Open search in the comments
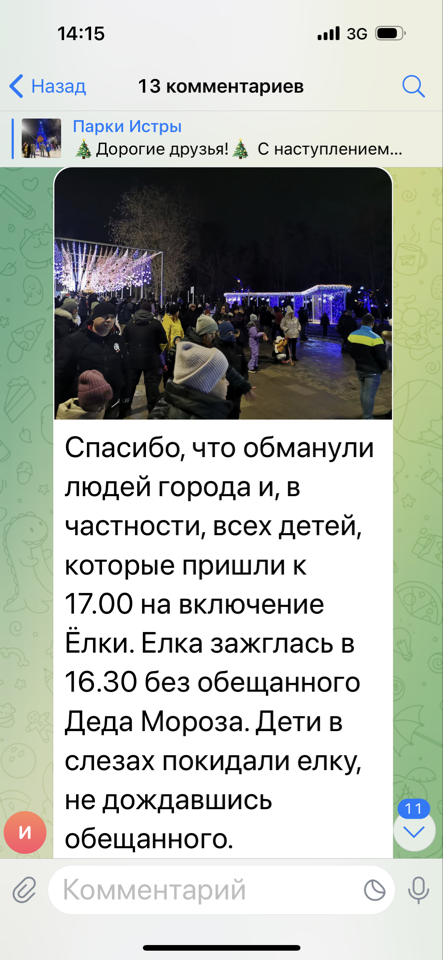Viewport: 443px width, 960px height. coord(414,86)
